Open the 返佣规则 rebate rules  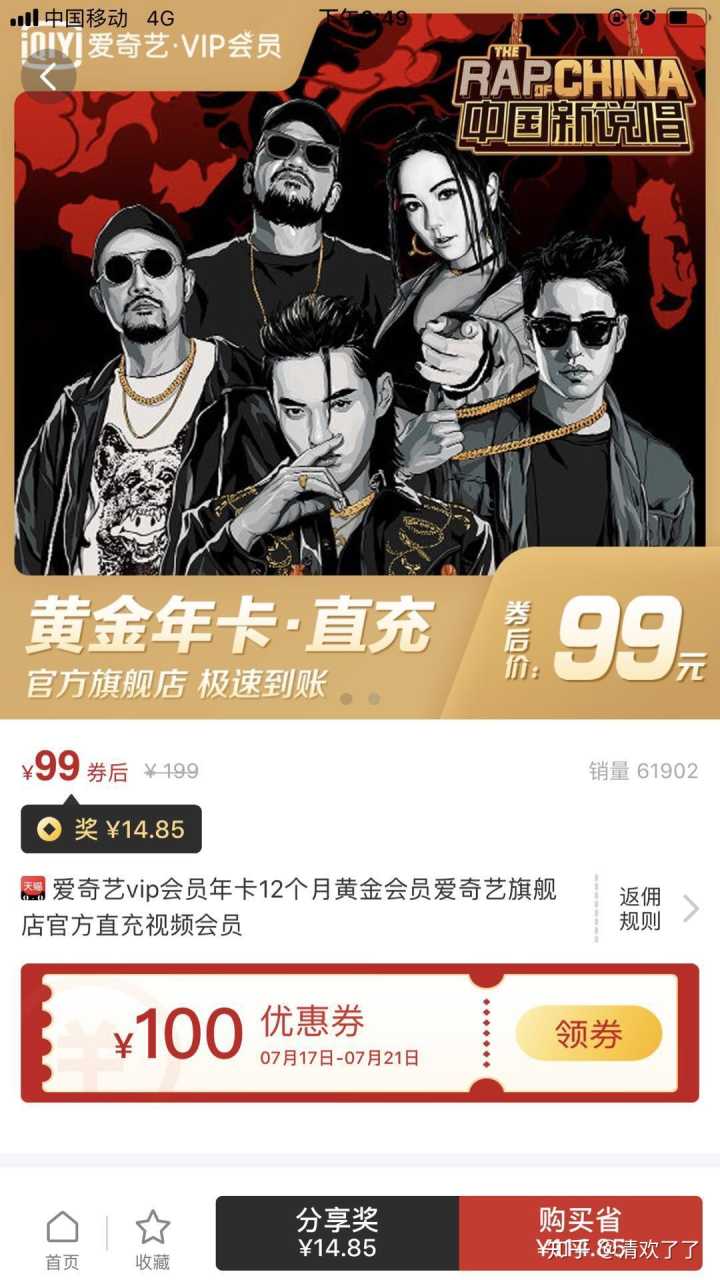[x=657, y=908]
